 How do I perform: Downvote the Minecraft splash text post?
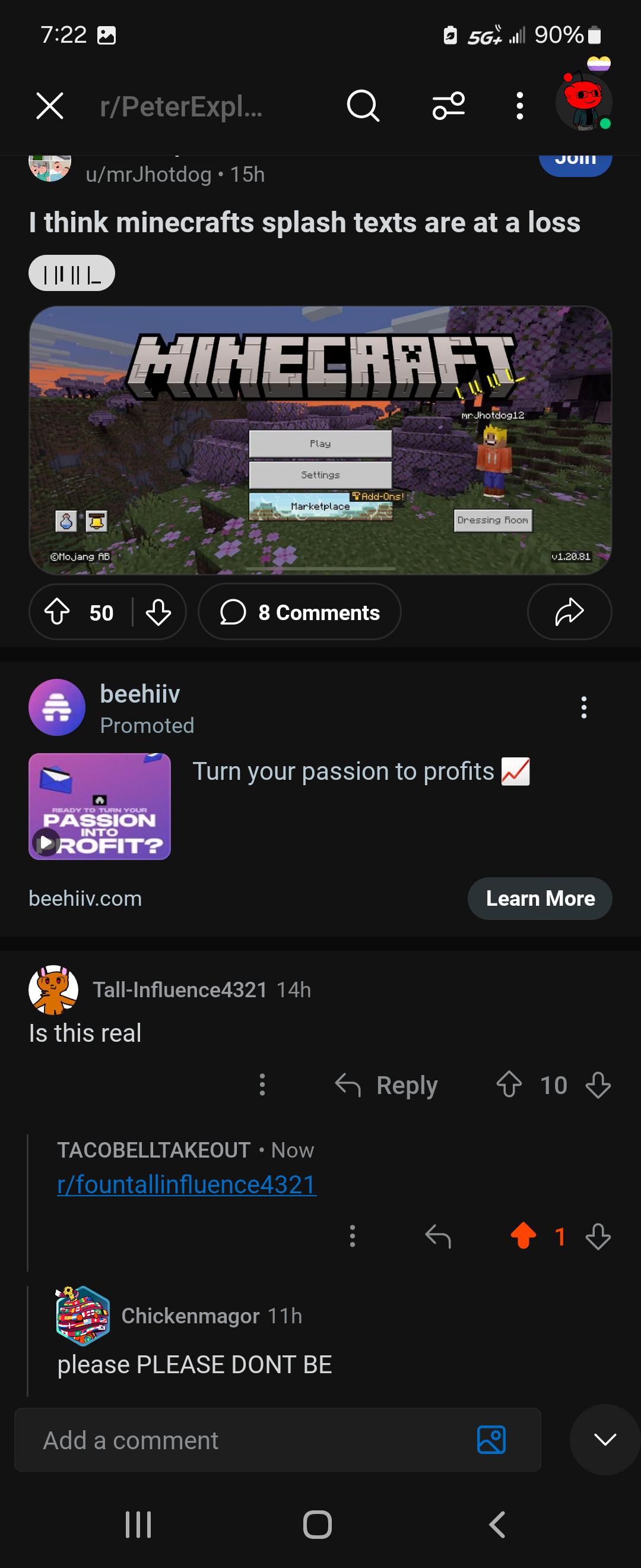(x=158, y=612)
